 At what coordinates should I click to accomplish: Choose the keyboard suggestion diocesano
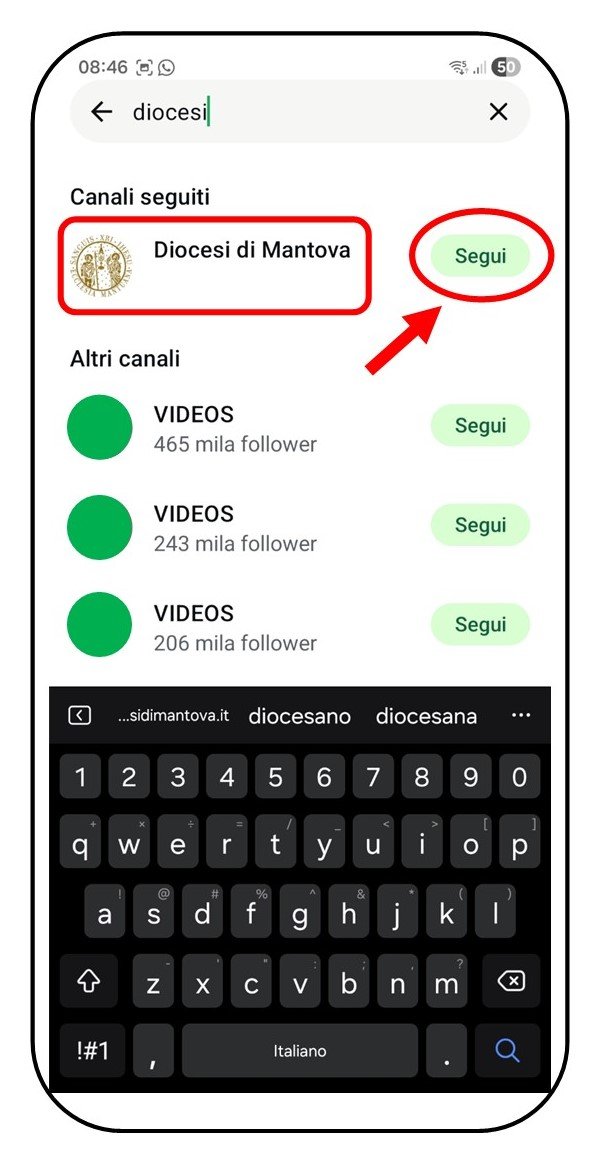[x=300, y=716]
